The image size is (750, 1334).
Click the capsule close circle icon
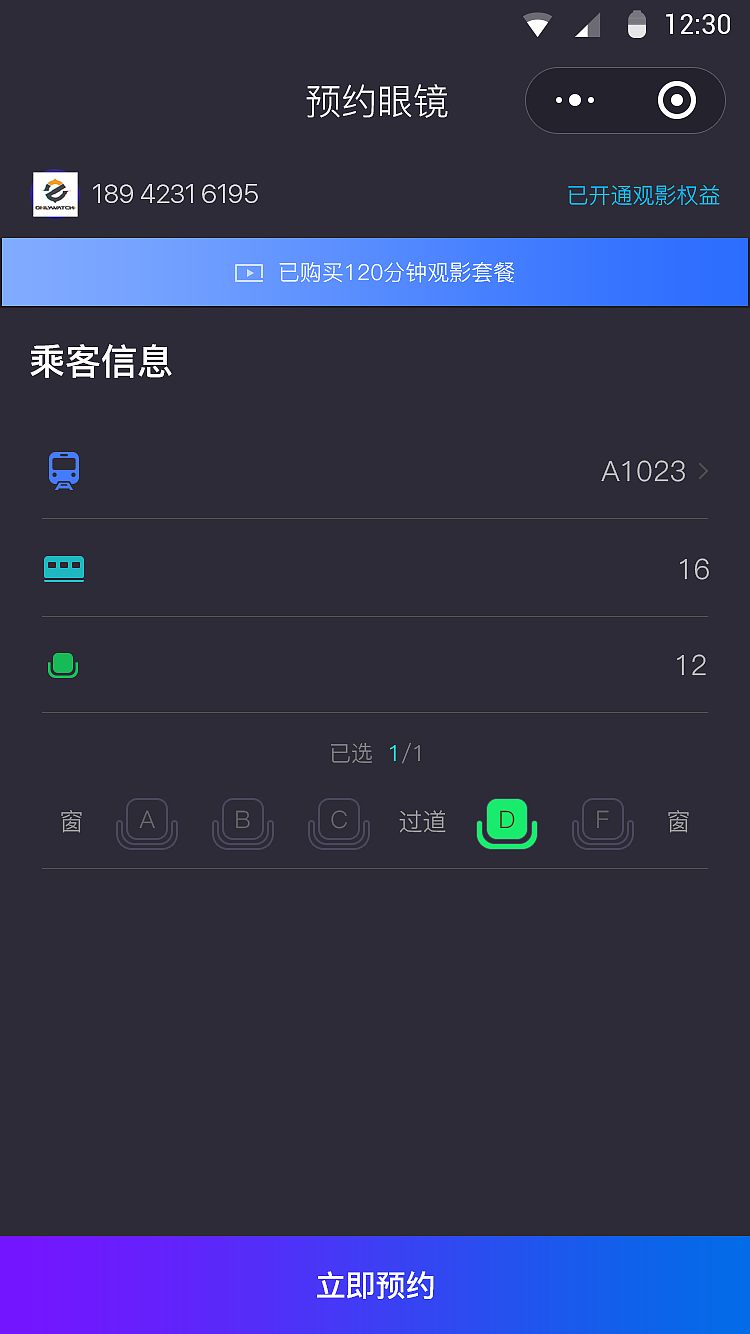(676, 100)
